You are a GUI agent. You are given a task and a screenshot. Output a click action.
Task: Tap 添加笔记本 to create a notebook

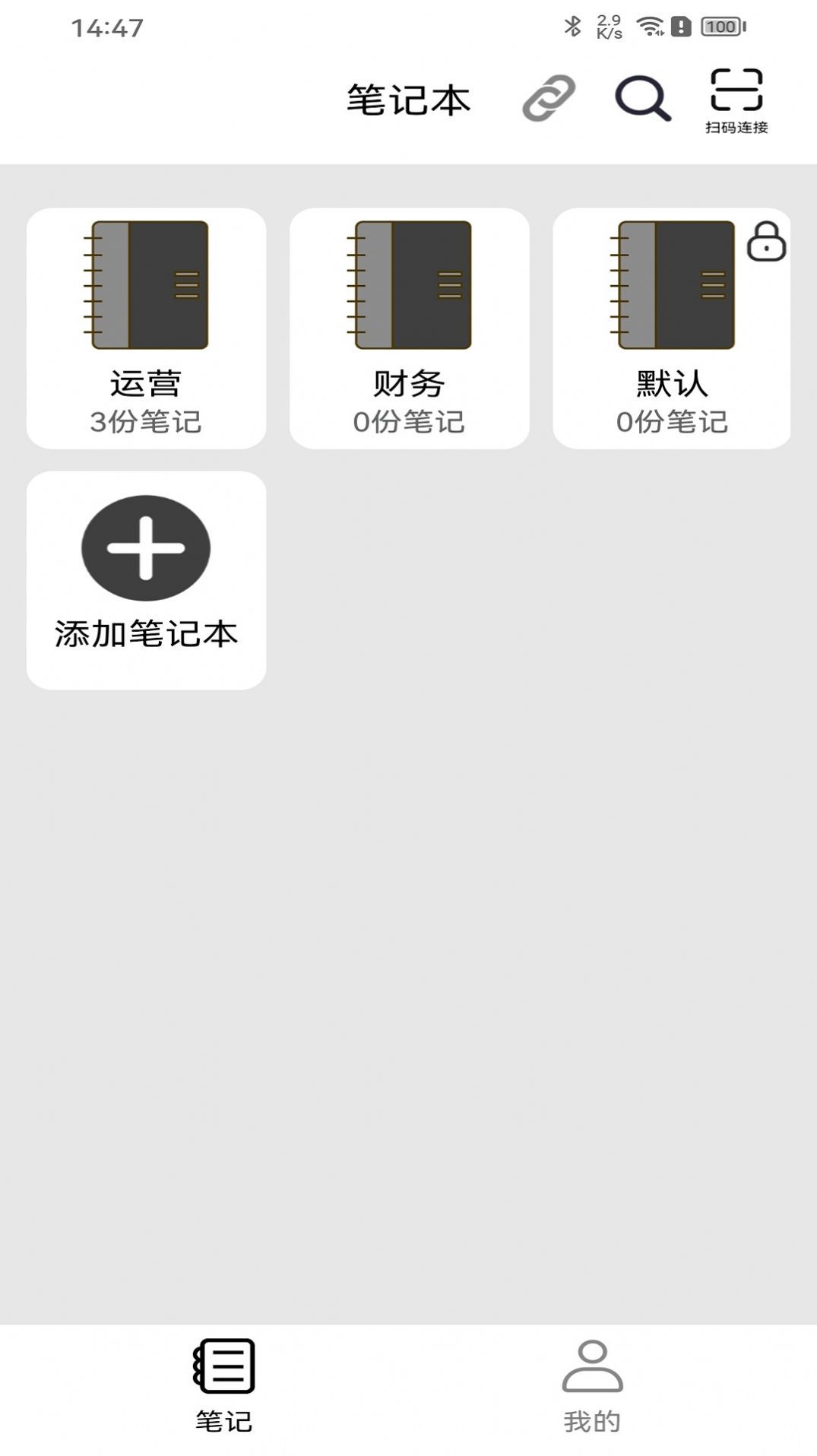click(145, 578)
